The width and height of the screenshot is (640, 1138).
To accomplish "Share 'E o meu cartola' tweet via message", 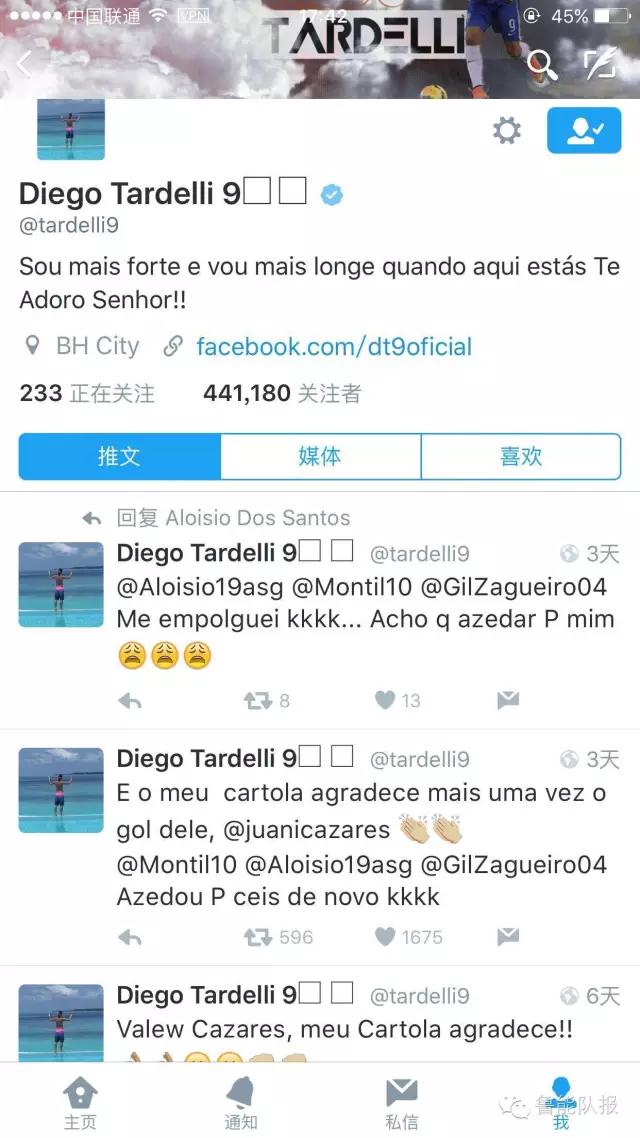I will (508, 937).
